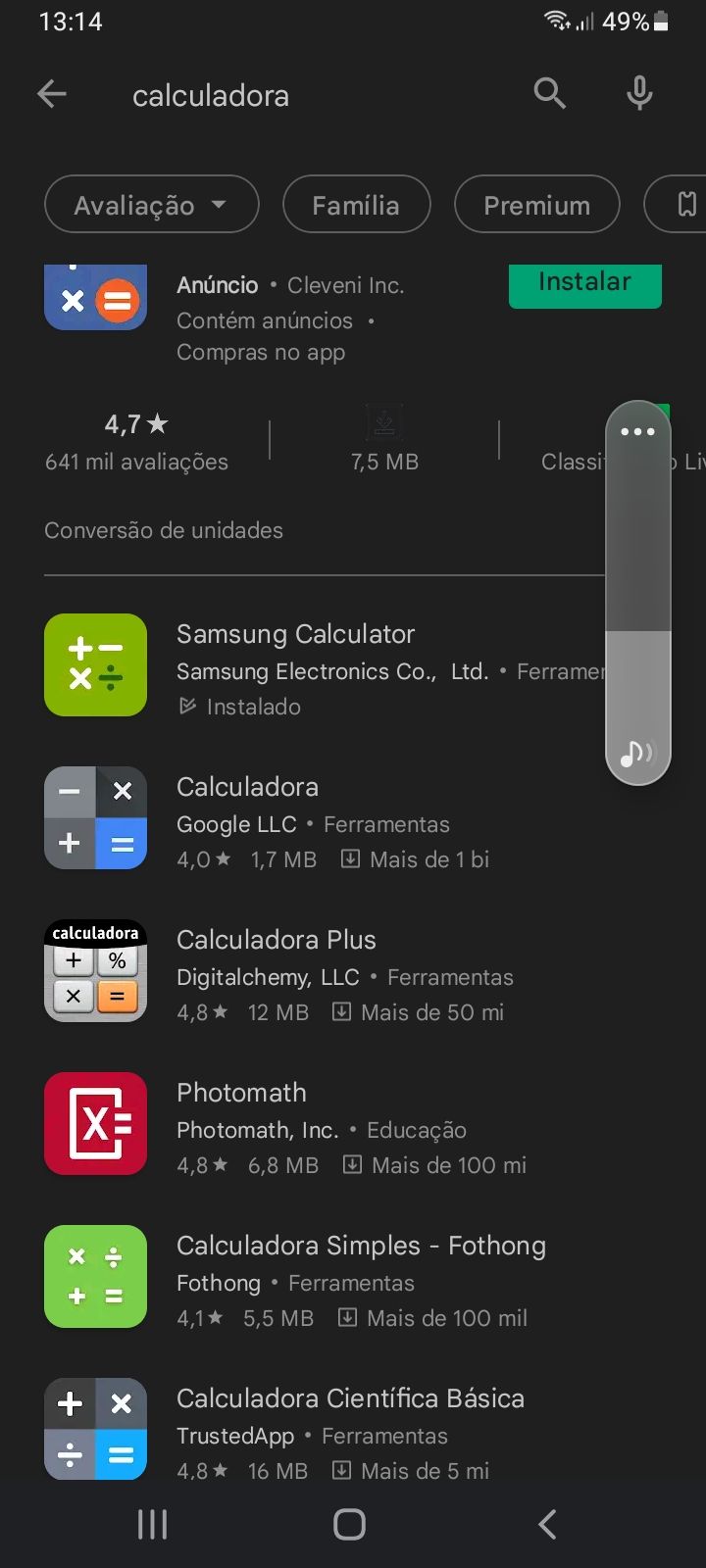Tap the magnifier search icon

pos(549,93)
